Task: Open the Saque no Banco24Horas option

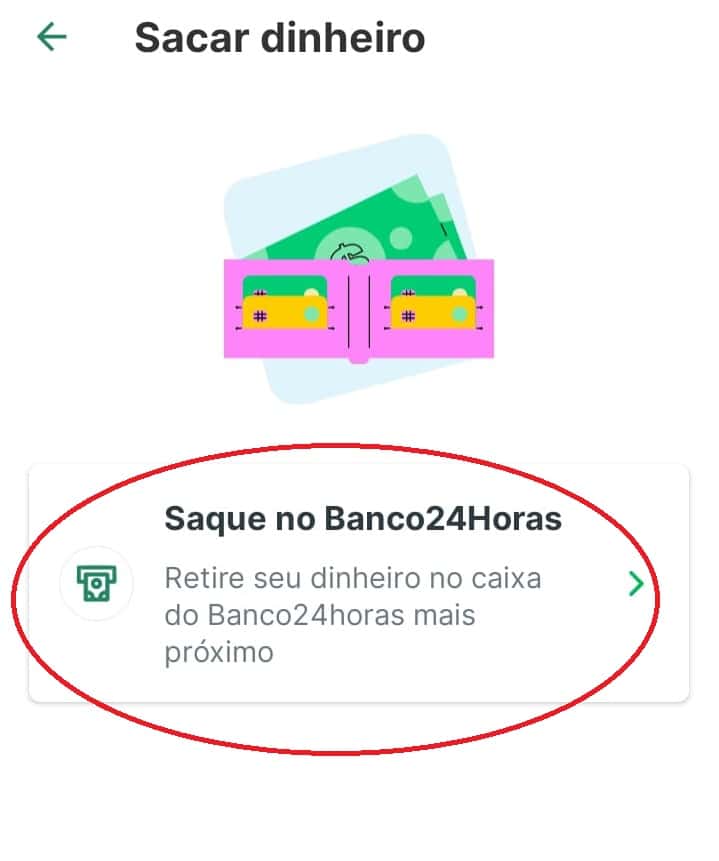Action: 358,583
